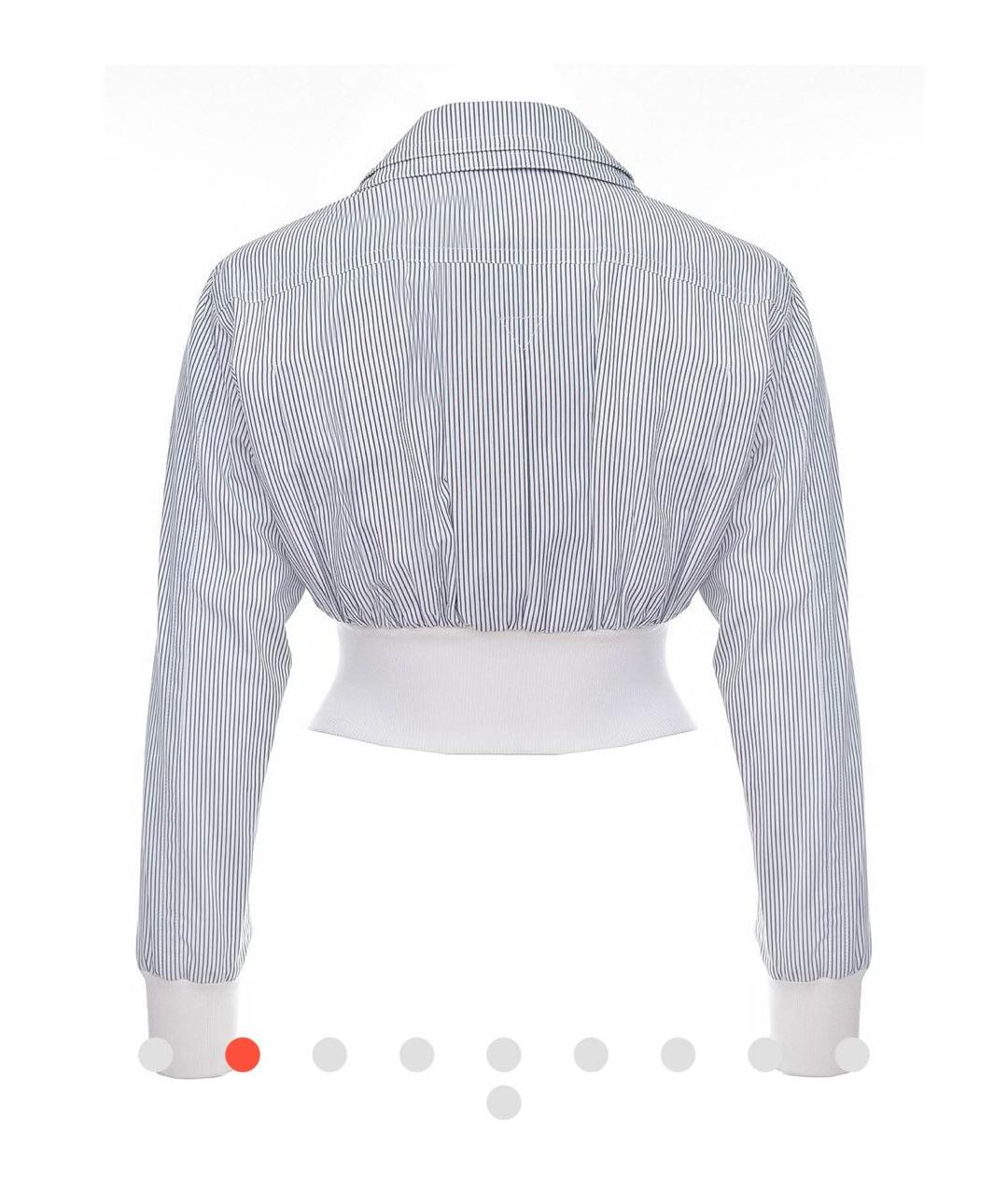This screenshot has width=1008, height=1195.
Task: Go to the fifth gallery photo dot
Action: point(503,1055)
